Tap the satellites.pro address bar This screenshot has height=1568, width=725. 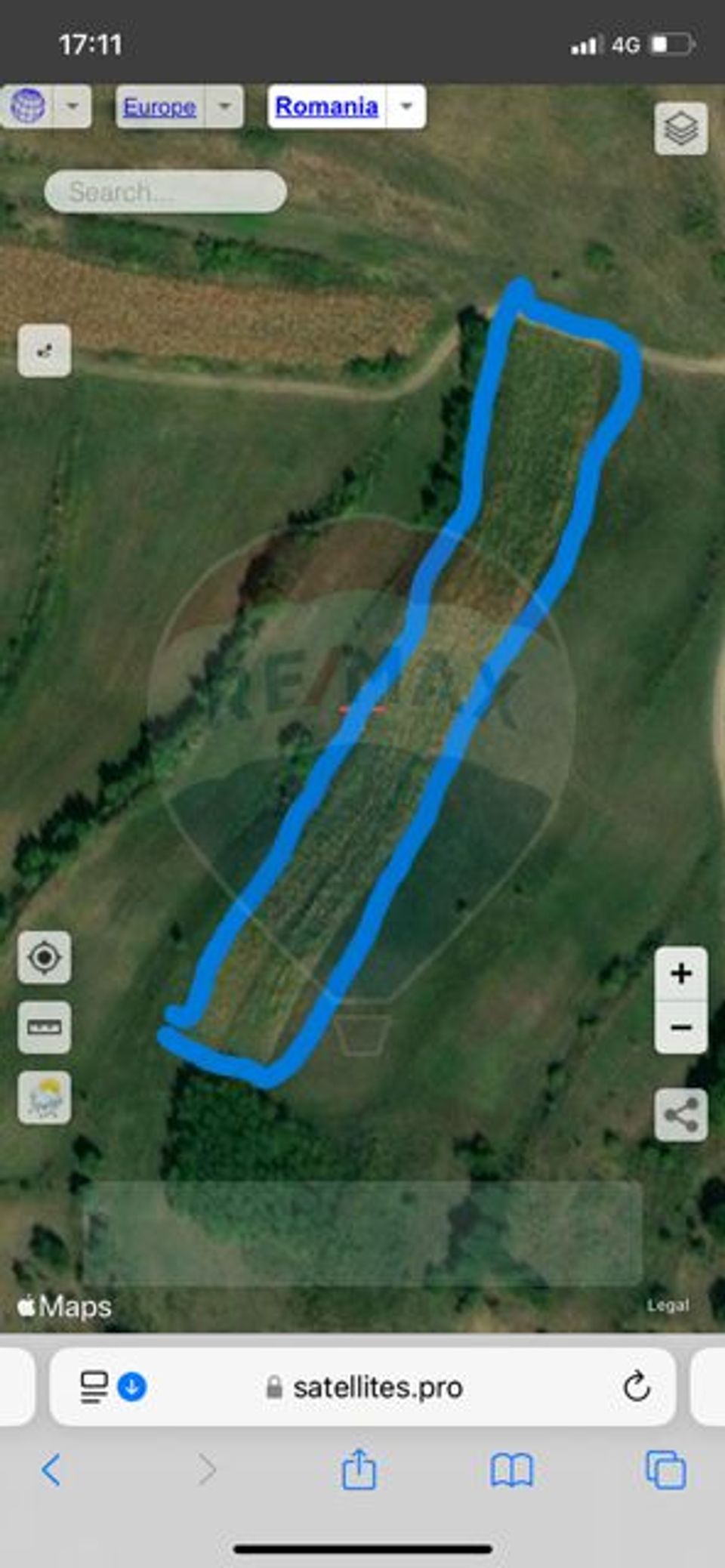[x=378, y=1387]
